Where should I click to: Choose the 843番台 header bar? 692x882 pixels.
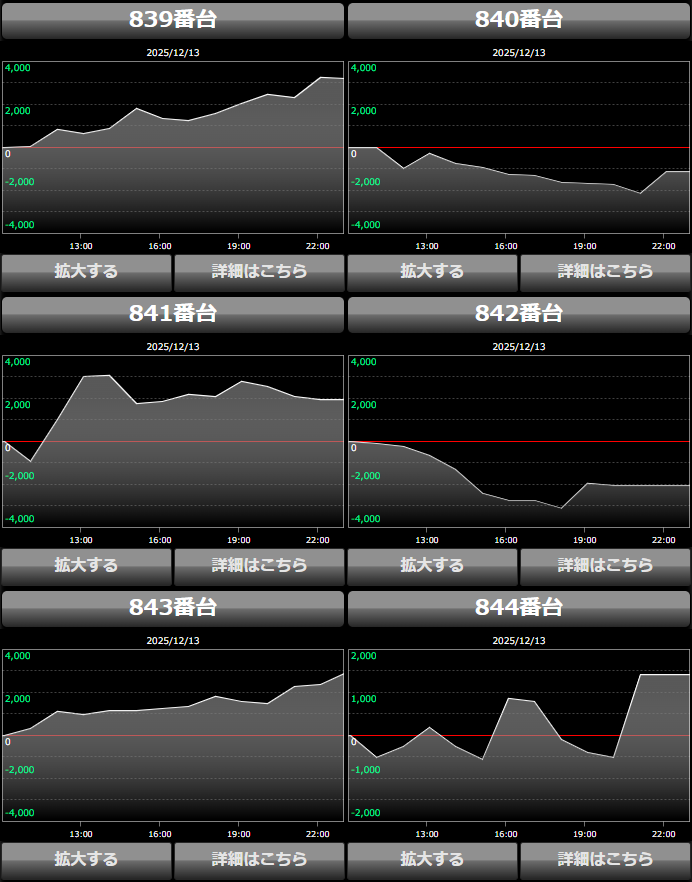pos(173,608)
